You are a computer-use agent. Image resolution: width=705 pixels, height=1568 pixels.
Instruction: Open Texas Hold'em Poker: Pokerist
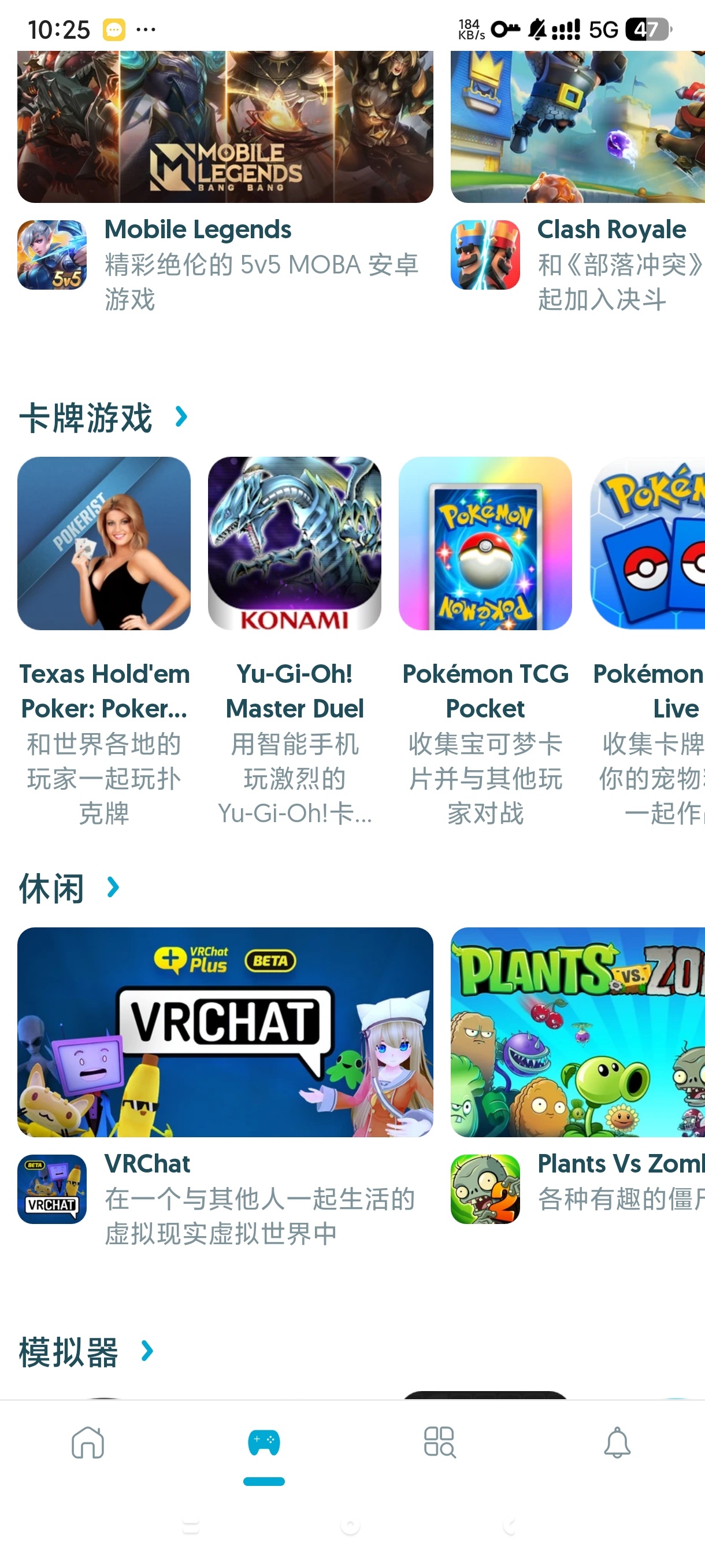(x=104, y=543)
